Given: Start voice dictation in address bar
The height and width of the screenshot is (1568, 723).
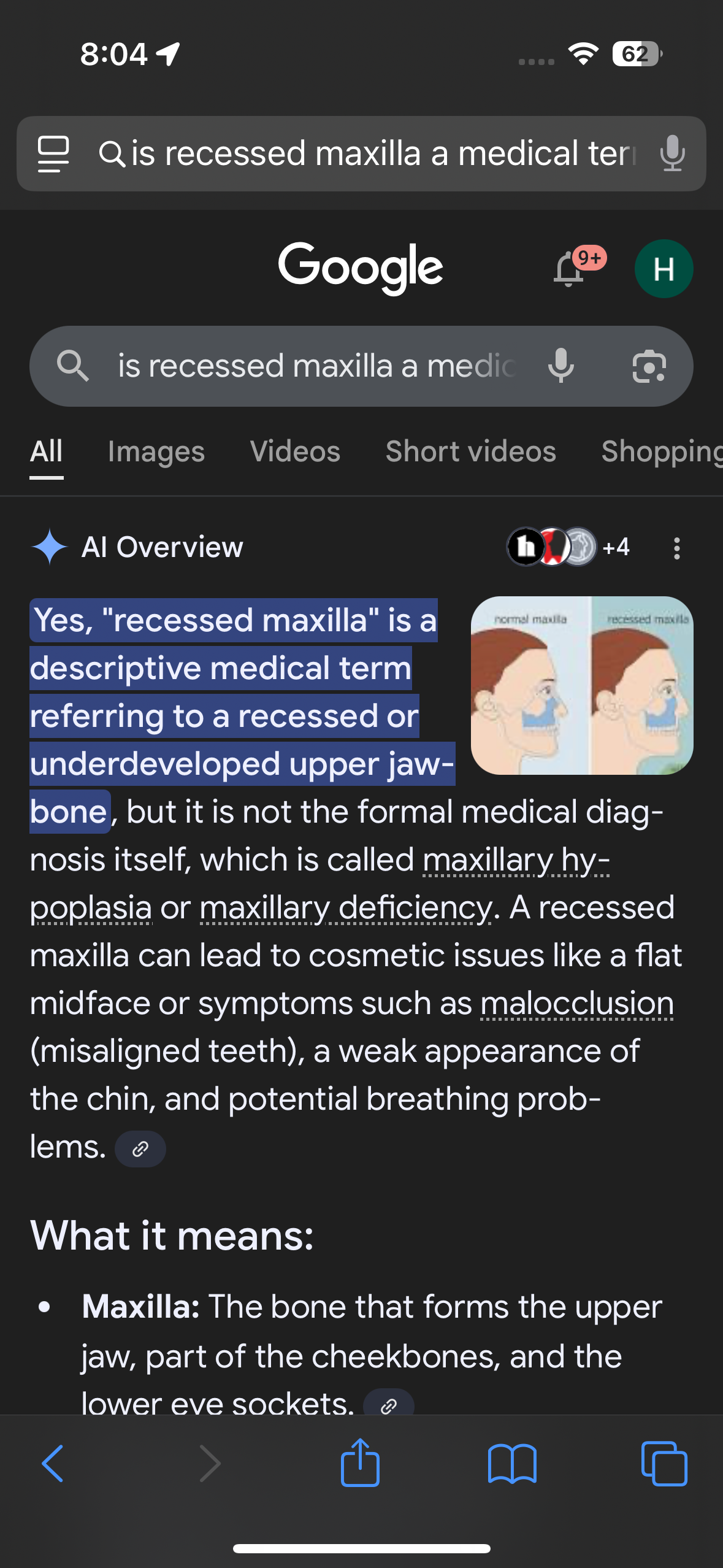Looking at the screenshot, I should click(672, 153).
